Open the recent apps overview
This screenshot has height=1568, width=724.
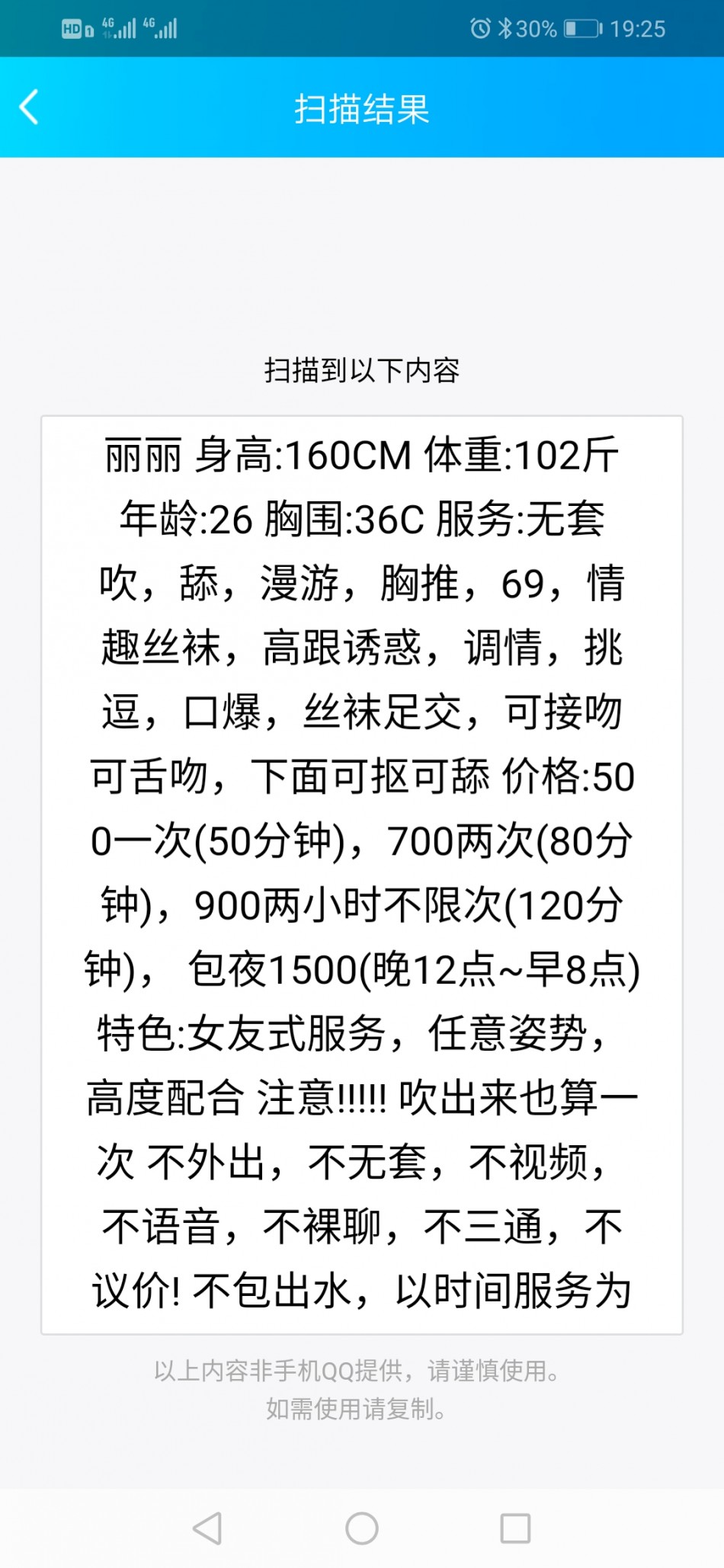click(x=515, y=1528)
